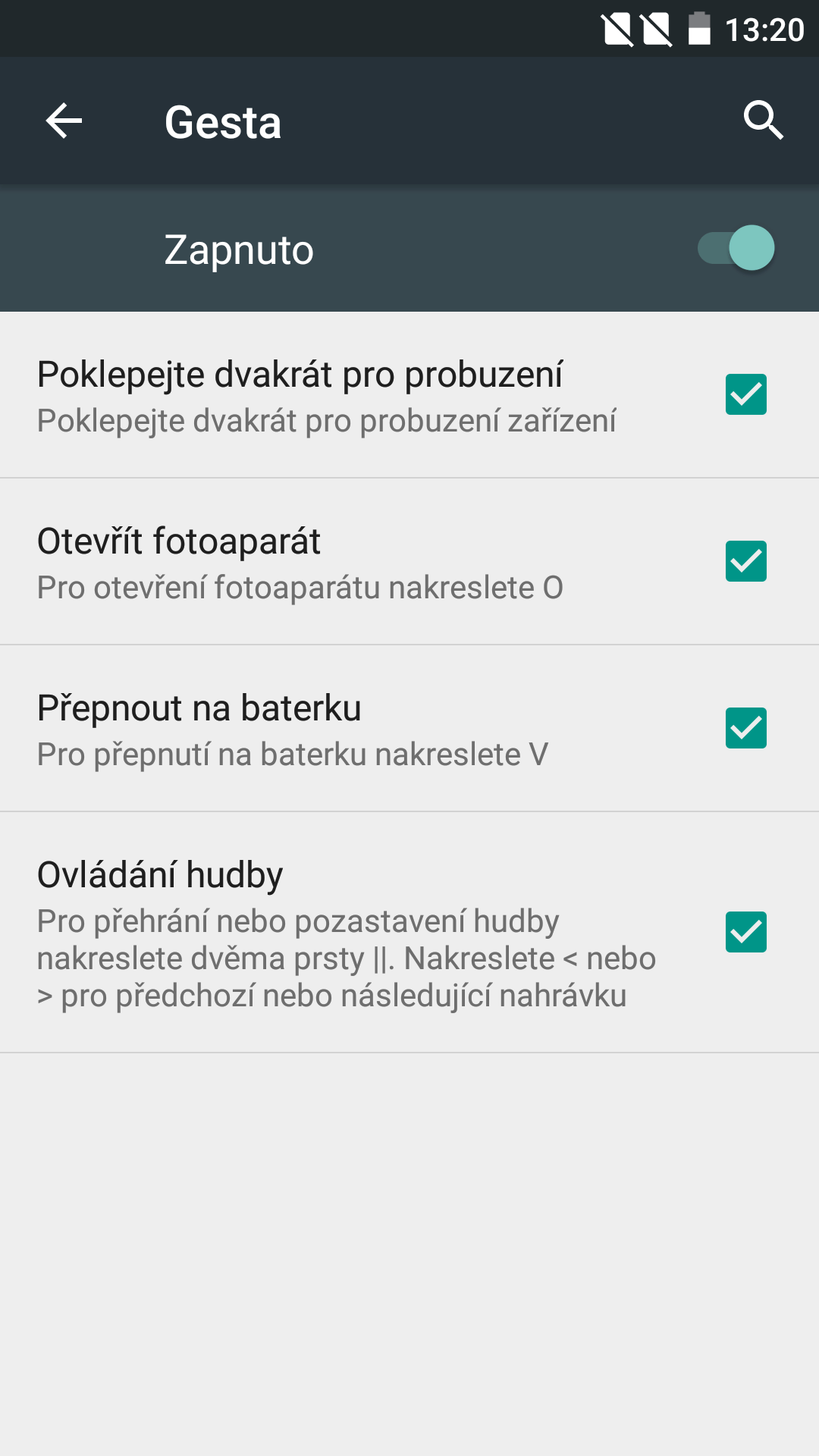Toggle the Ovládání hudby checkbox
This screenshot has height=1456, width=819.
[x=746, y=932]
